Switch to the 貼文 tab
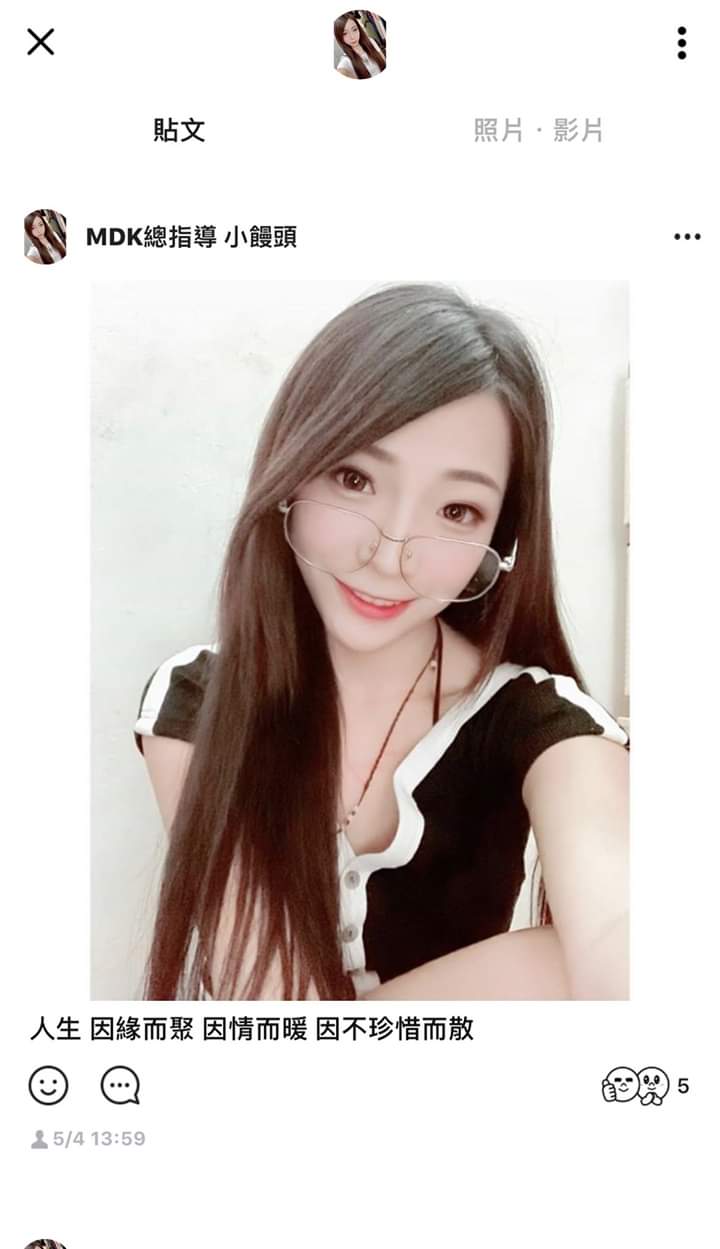Image resolution: width=720 pixels, height=1249 pixels. click(179, 130)
